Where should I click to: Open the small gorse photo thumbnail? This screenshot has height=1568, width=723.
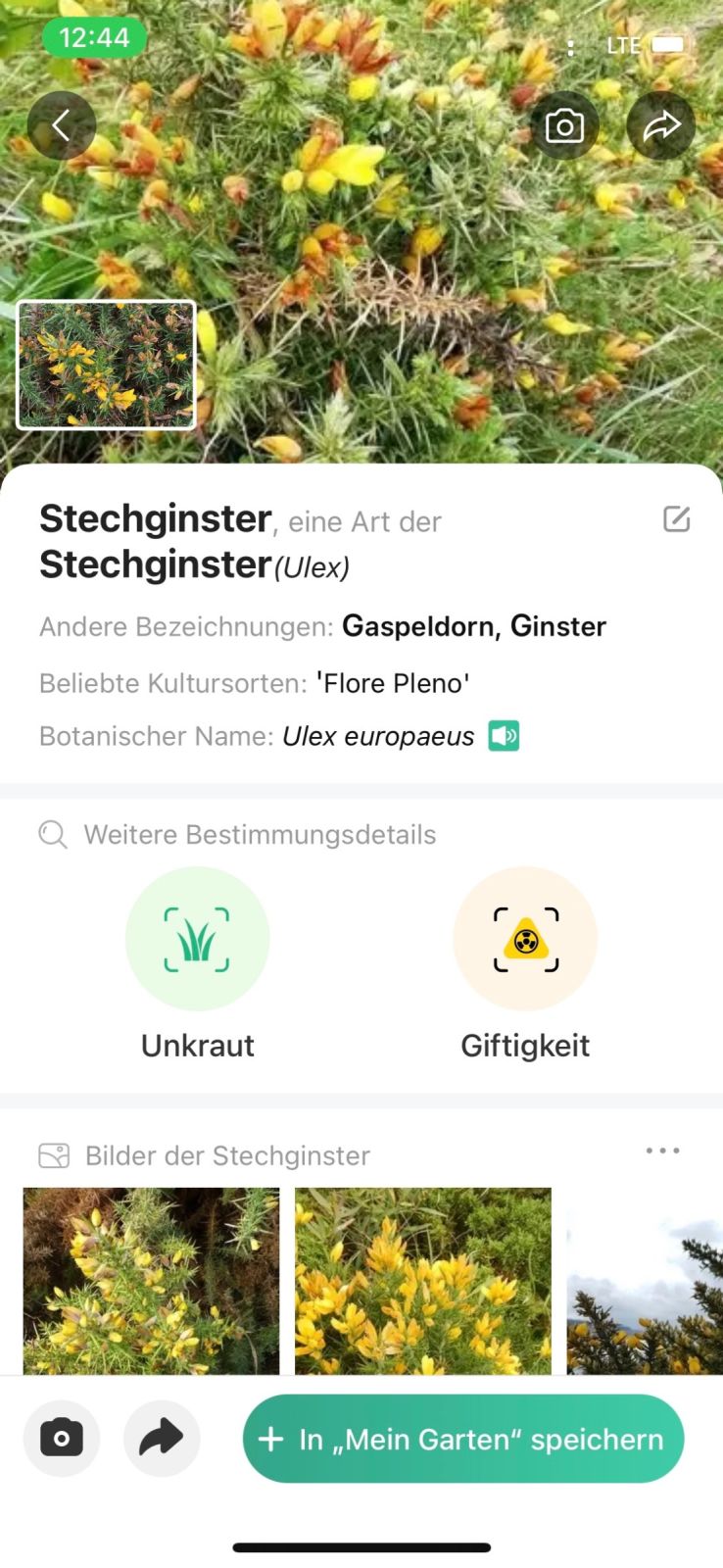point(106,366)
